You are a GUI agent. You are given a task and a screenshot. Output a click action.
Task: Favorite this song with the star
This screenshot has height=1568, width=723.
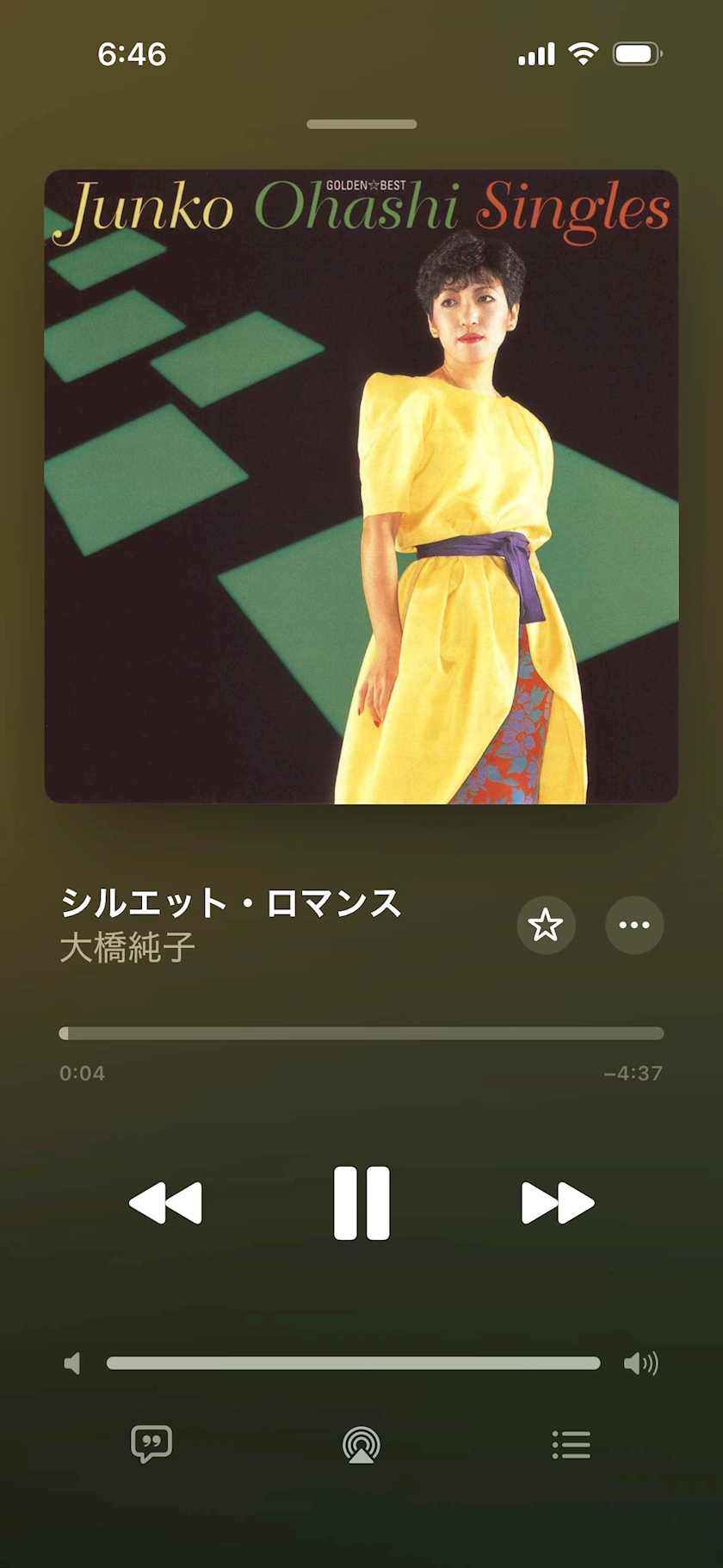pos(546,925)
